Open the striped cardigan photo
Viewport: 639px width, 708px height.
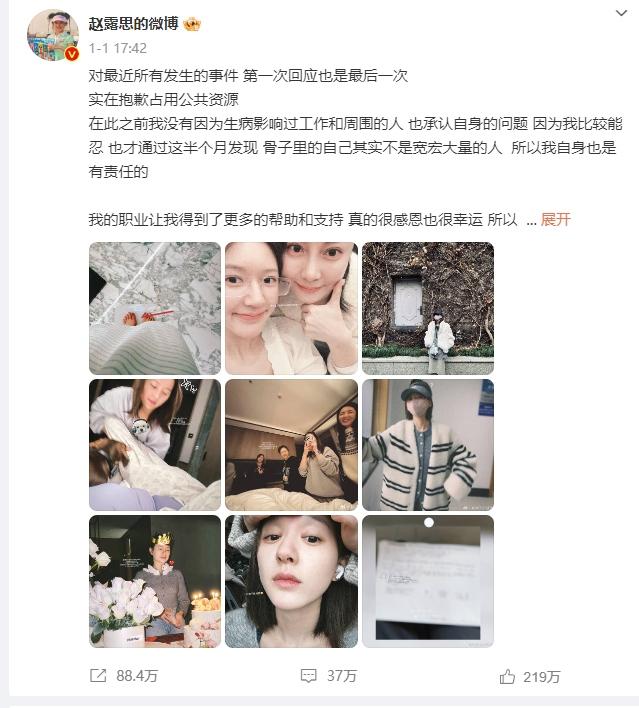[x=428, y=445]
